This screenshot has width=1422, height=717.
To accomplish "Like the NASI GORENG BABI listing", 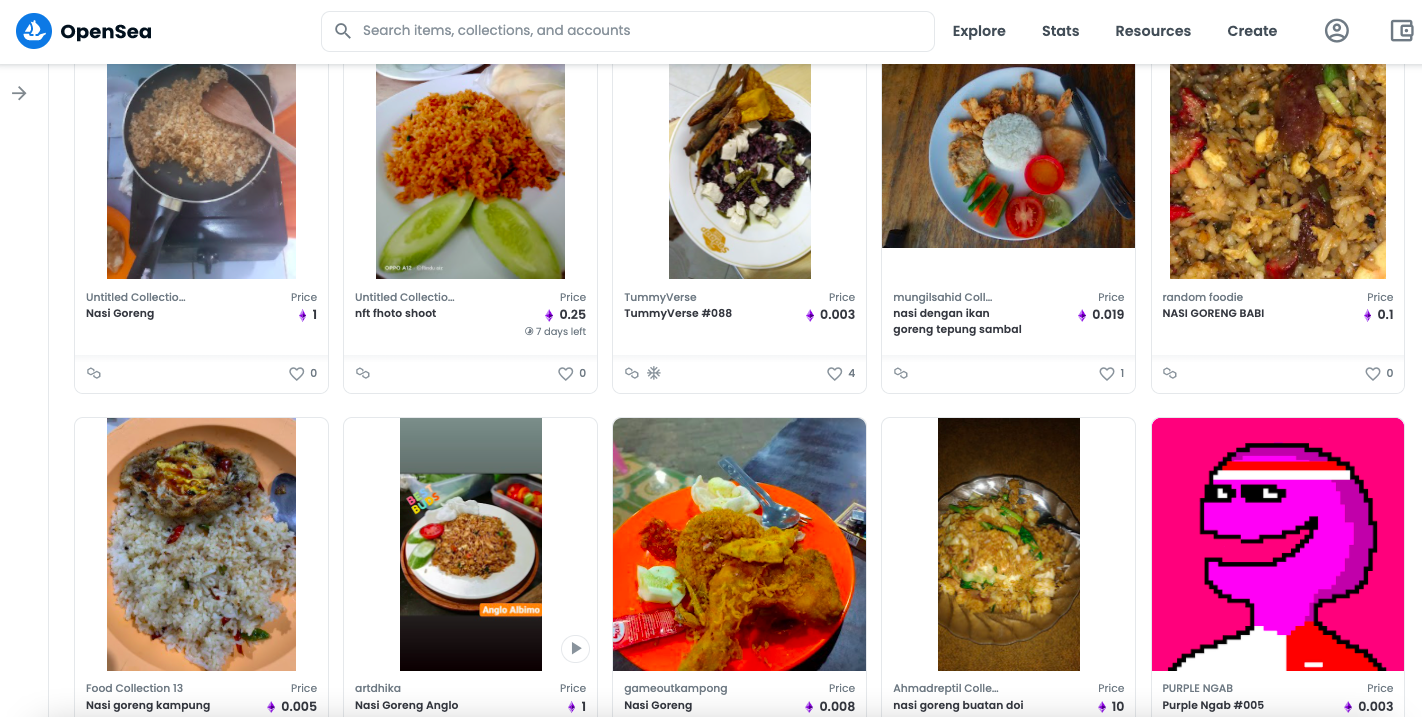I will coord(1372,374).
